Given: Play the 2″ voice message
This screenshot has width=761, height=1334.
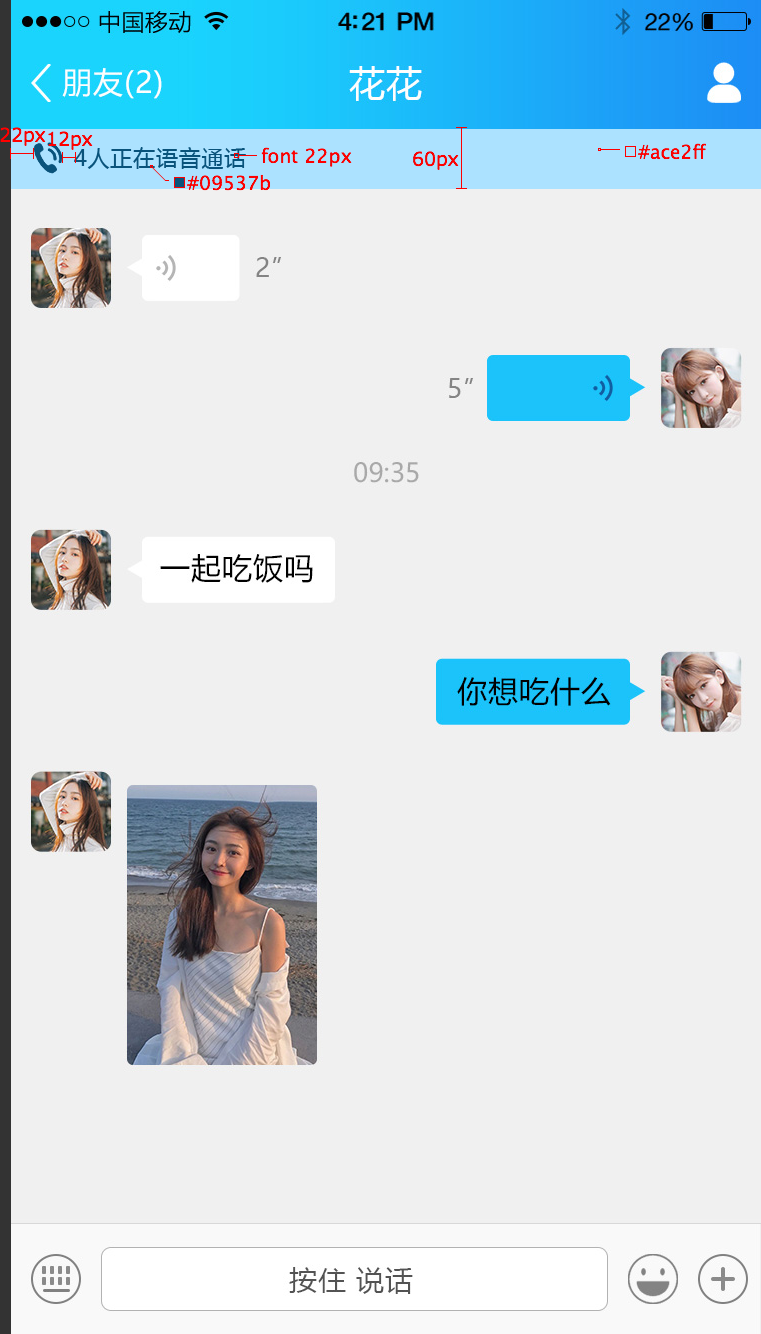Looking at the screenshot, I should coord(190,268).
